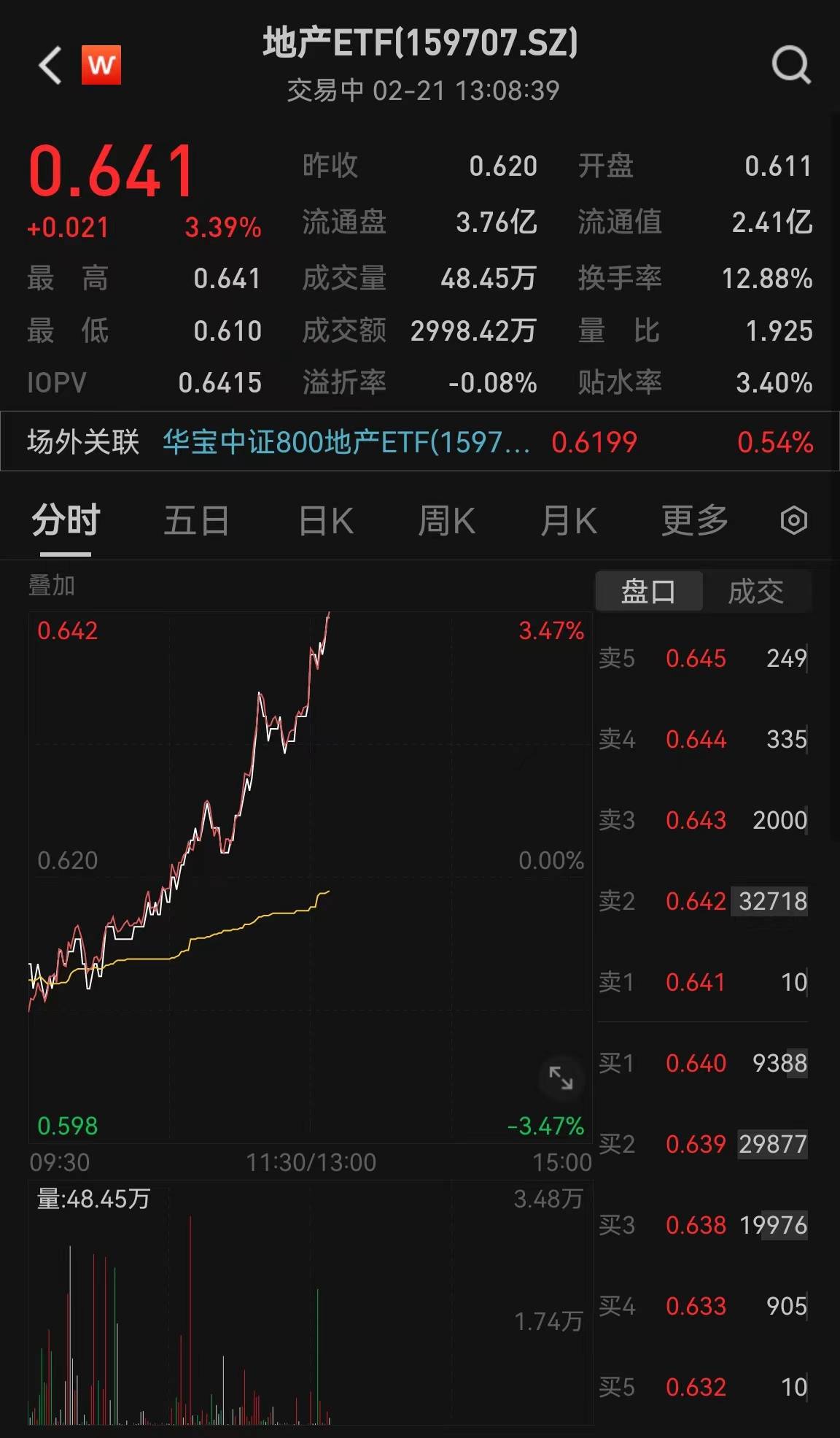The image size is (840, 1438).
Task: Select the 分时 intraday chart tab
Action: pos(63,519)
